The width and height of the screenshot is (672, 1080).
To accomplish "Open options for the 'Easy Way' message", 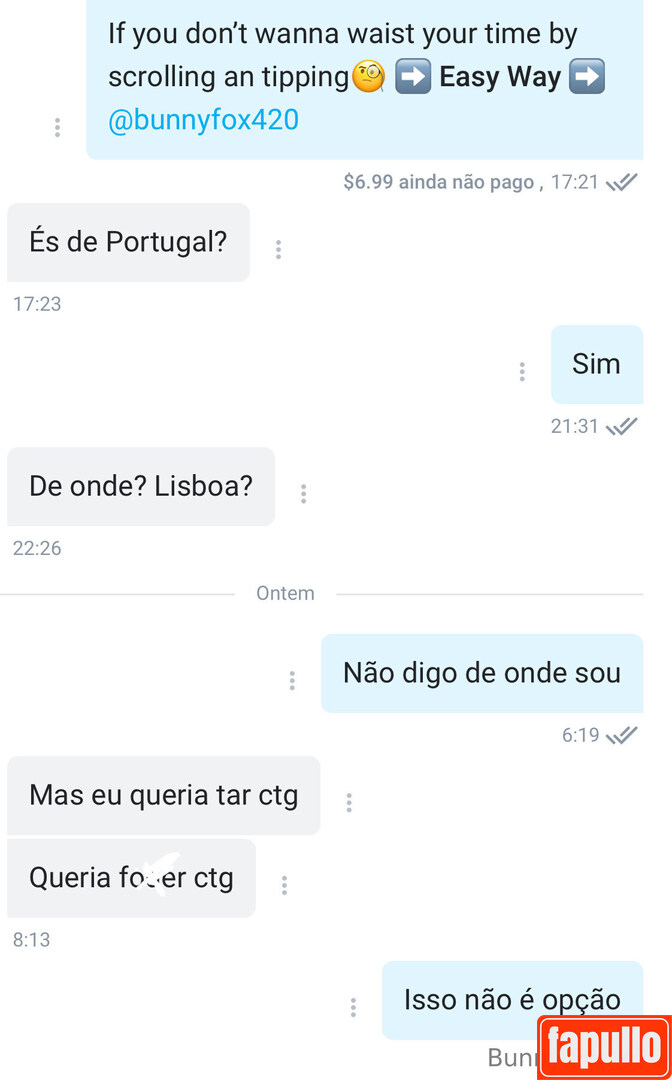I will coord(57,127).
